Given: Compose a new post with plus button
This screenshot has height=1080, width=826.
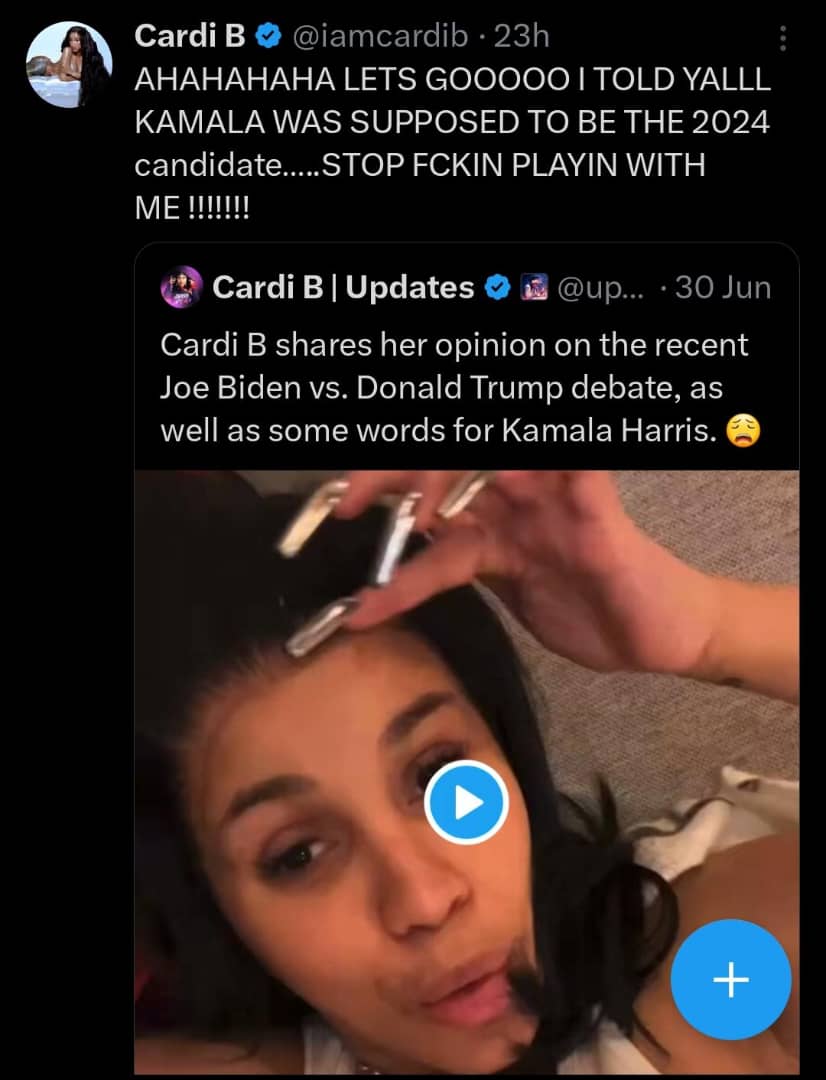Looking at the screenshot, I should 731,979.
